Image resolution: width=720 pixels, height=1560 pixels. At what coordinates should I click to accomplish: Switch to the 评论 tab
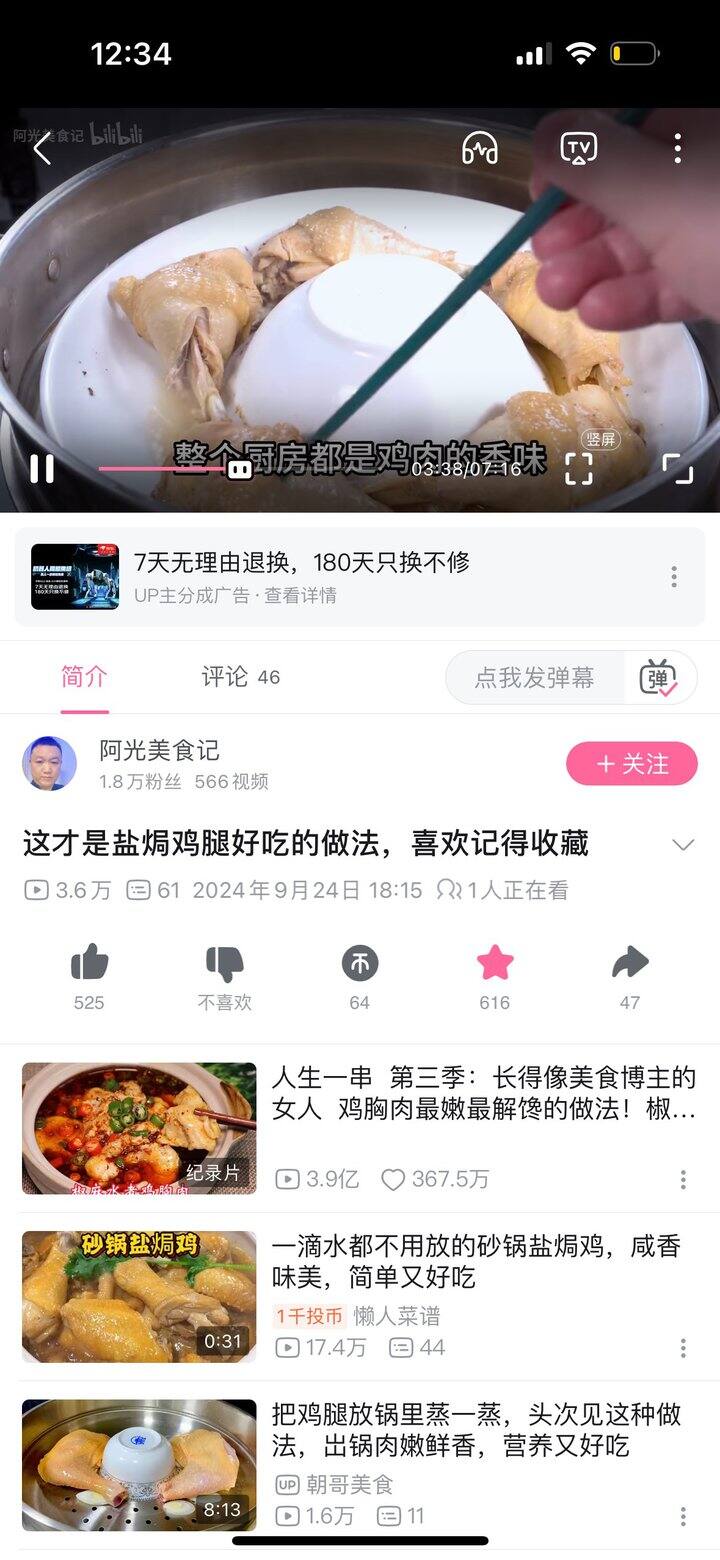pos(240,677)
